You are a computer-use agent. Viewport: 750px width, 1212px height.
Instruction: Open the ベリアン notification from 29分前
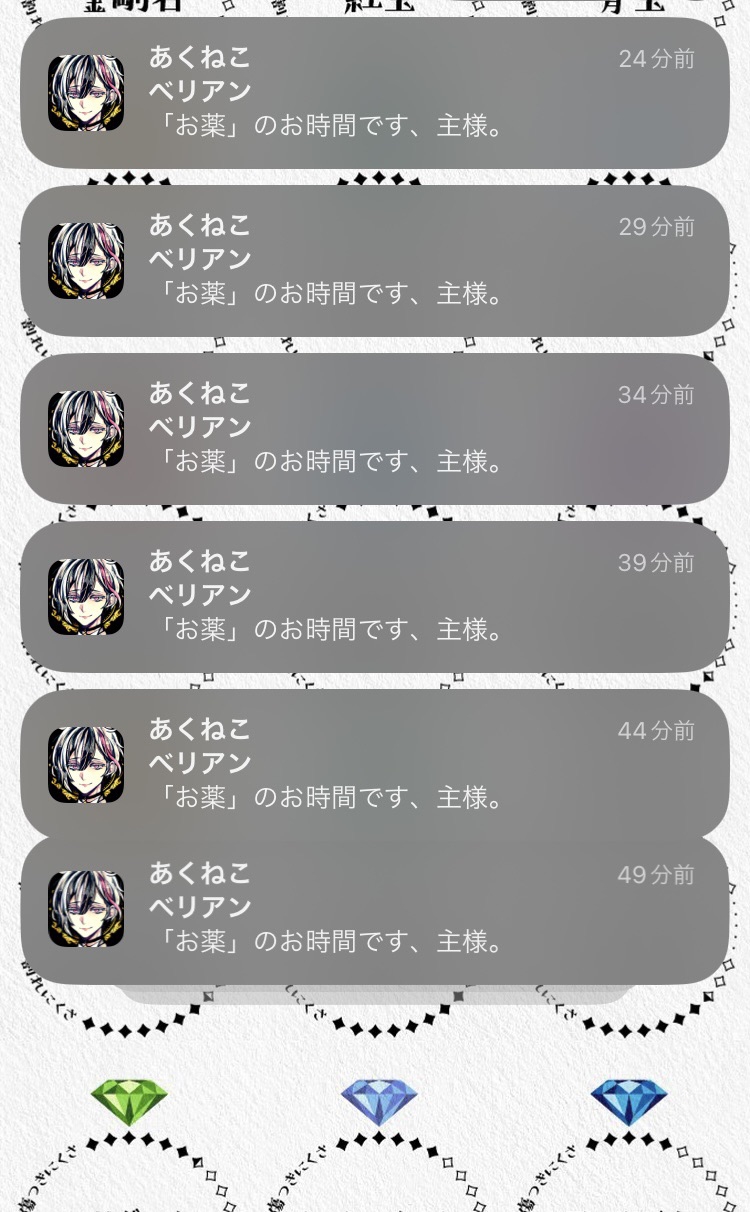click(375, 261)
